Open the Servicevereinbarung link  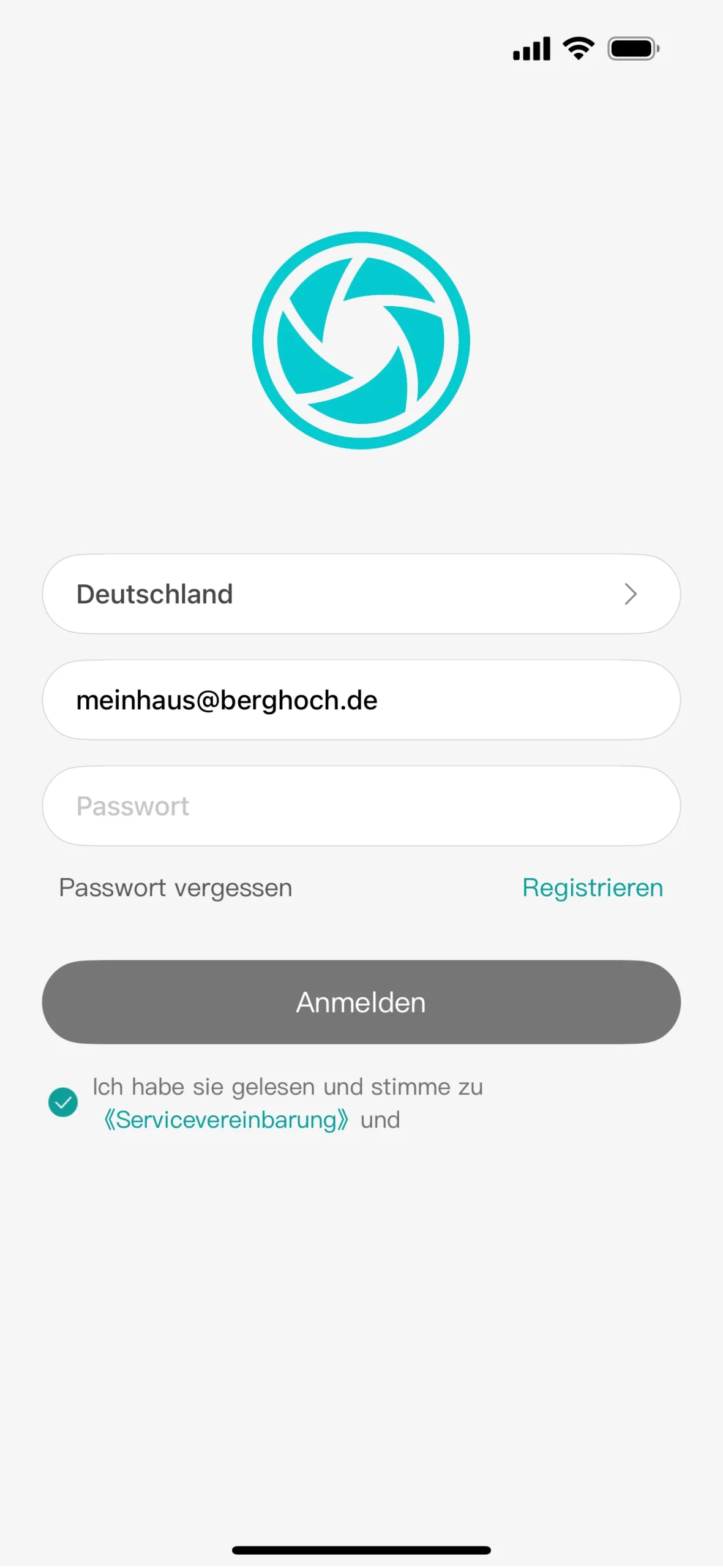[x=226, y=1120]
